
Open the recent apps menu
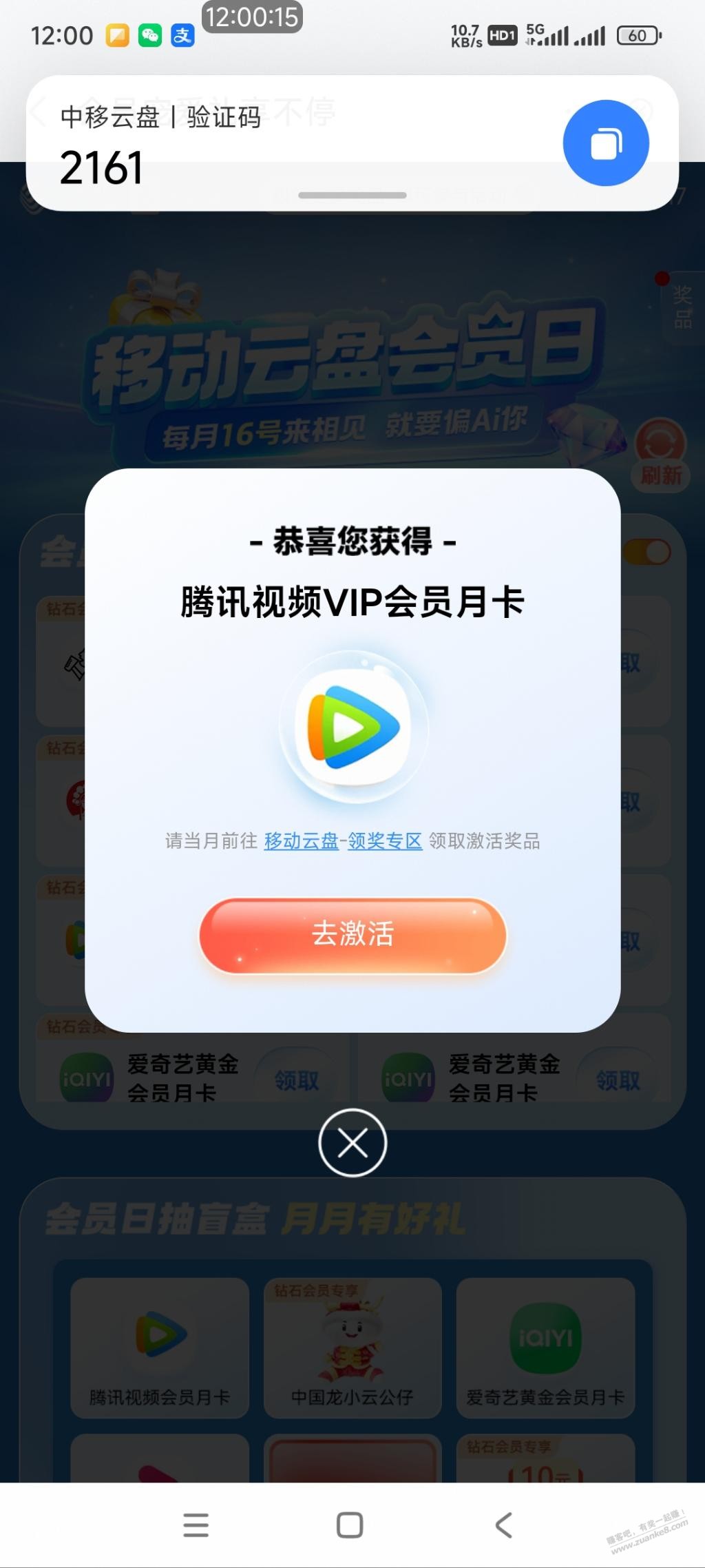[196, 1525]
